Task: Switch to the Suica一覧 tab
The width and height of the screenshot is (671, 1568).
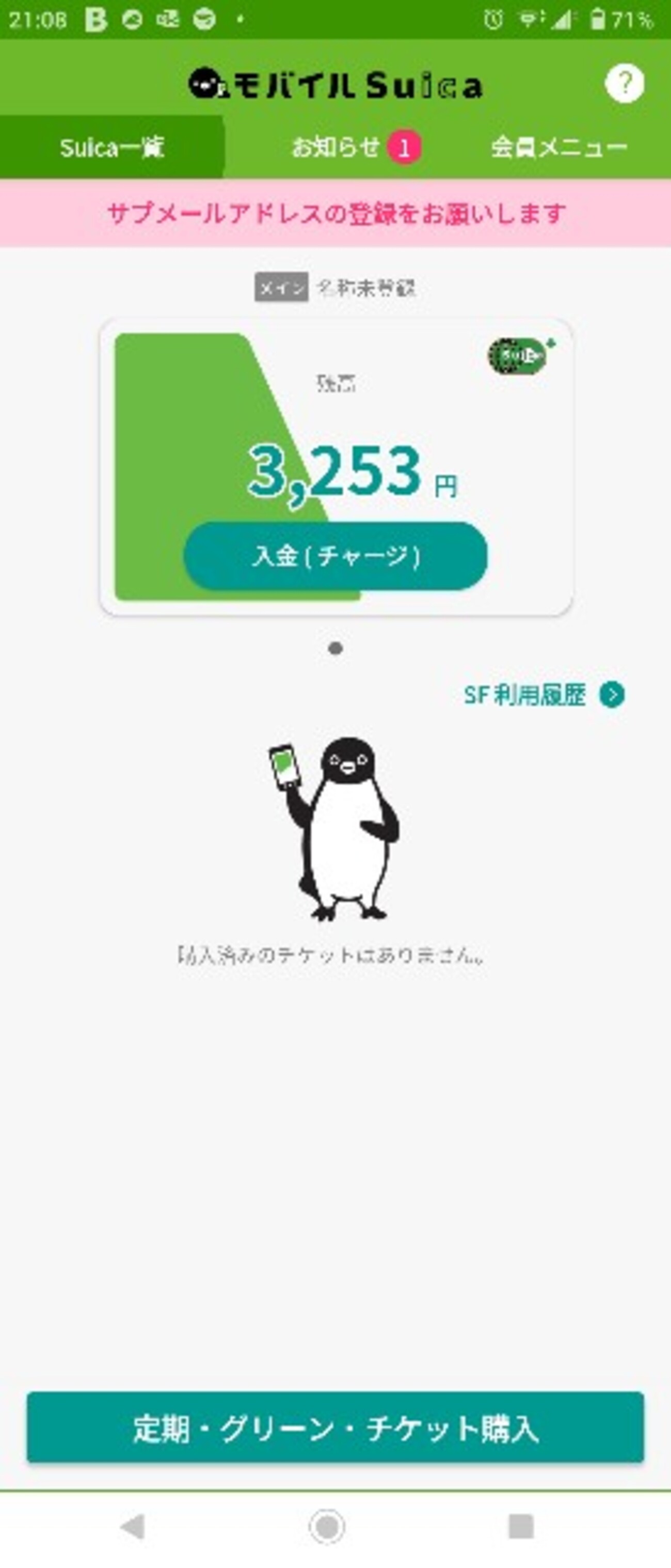Action: point(112,147)
